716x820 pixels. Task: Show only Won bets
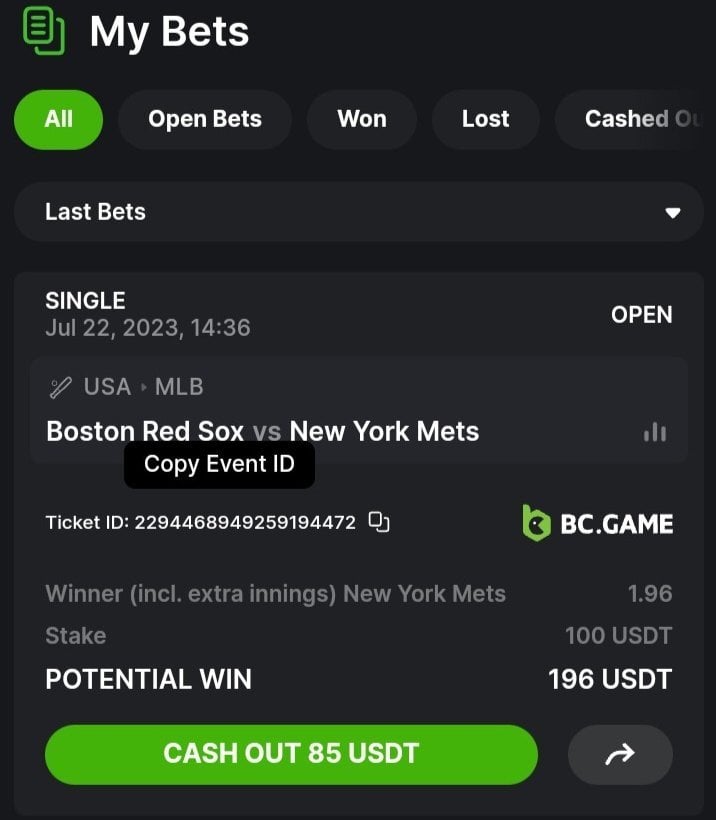tap(361, 119)
